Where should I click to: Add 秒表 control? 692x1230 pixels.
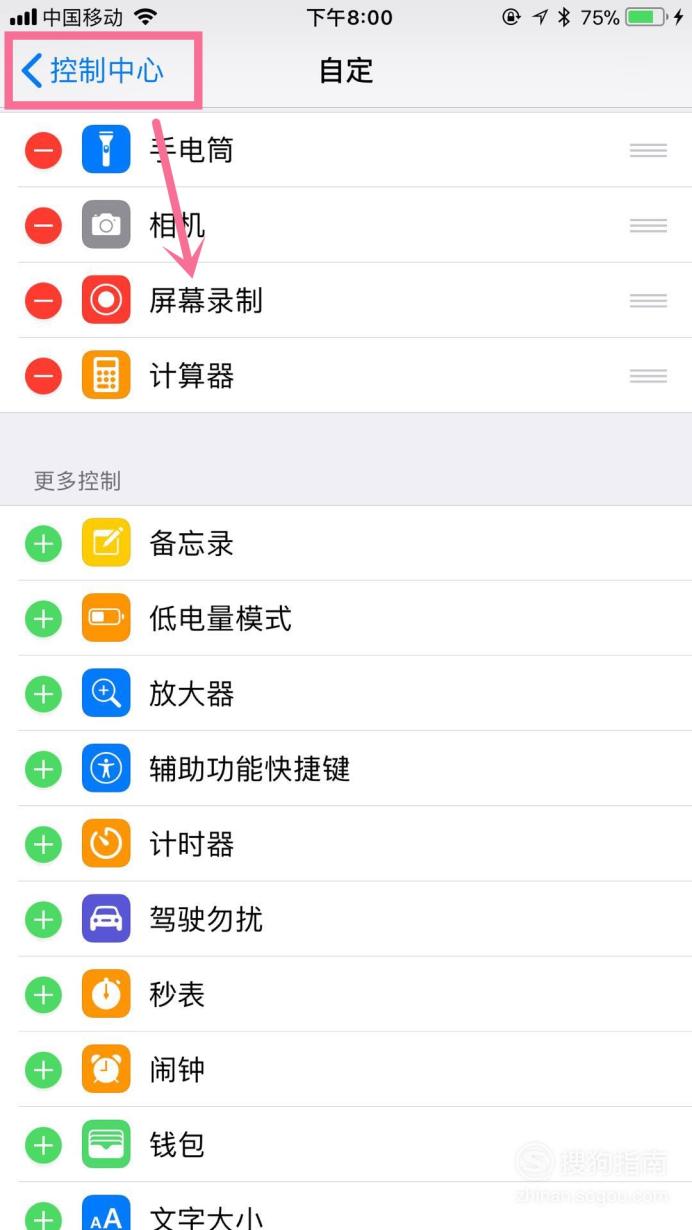click(x=43, y=995)
